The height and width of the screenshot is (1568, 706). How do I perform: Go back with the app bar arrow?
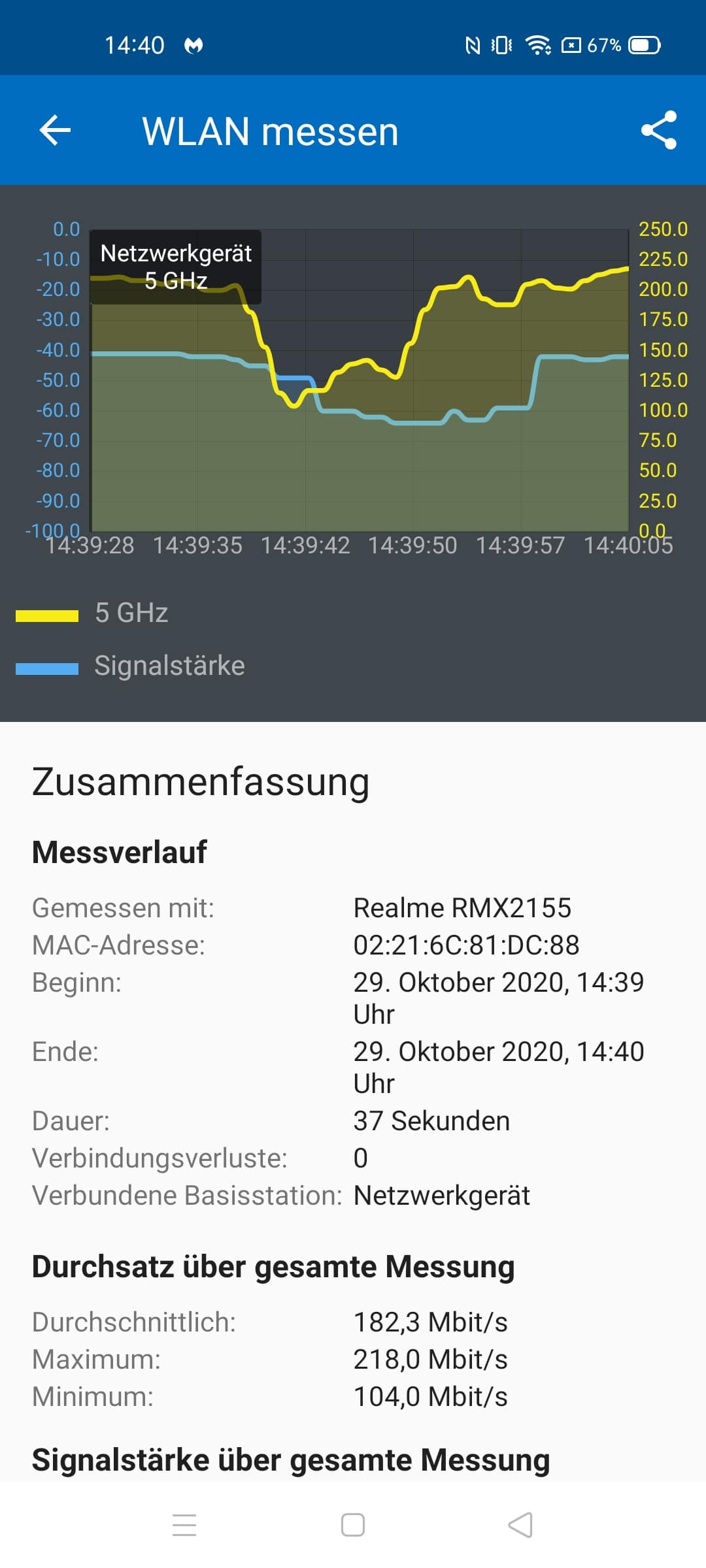pos(55,130)
